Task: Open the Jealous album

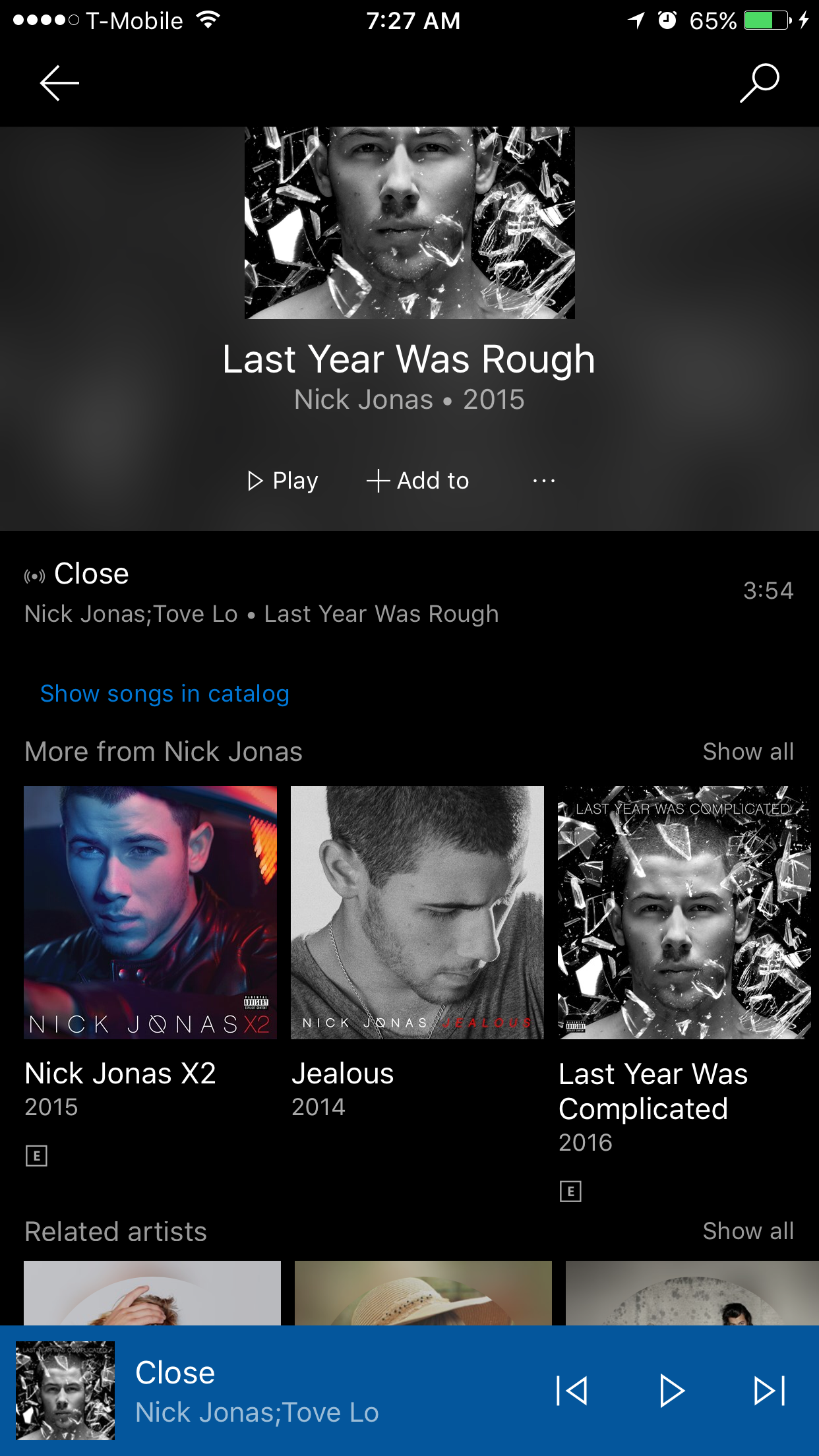Action: 417,913
